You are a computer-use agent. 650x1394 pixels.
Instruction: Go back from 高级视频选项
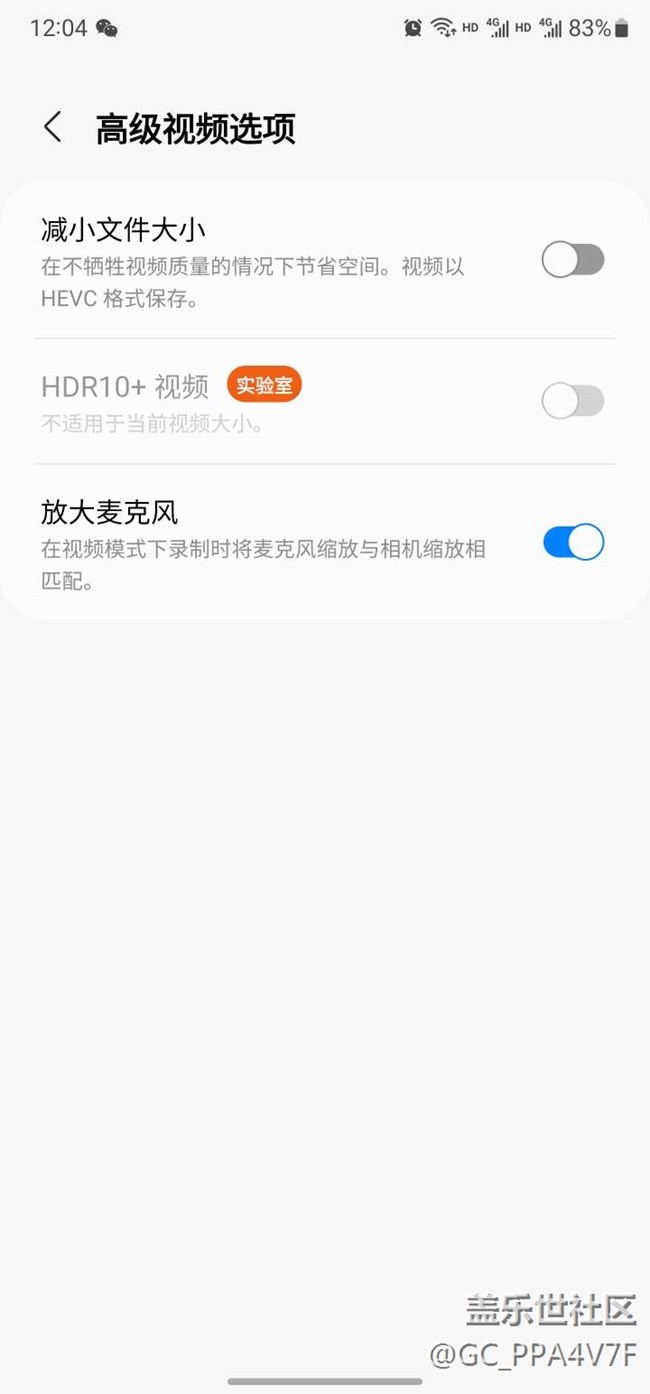(53, 128)
